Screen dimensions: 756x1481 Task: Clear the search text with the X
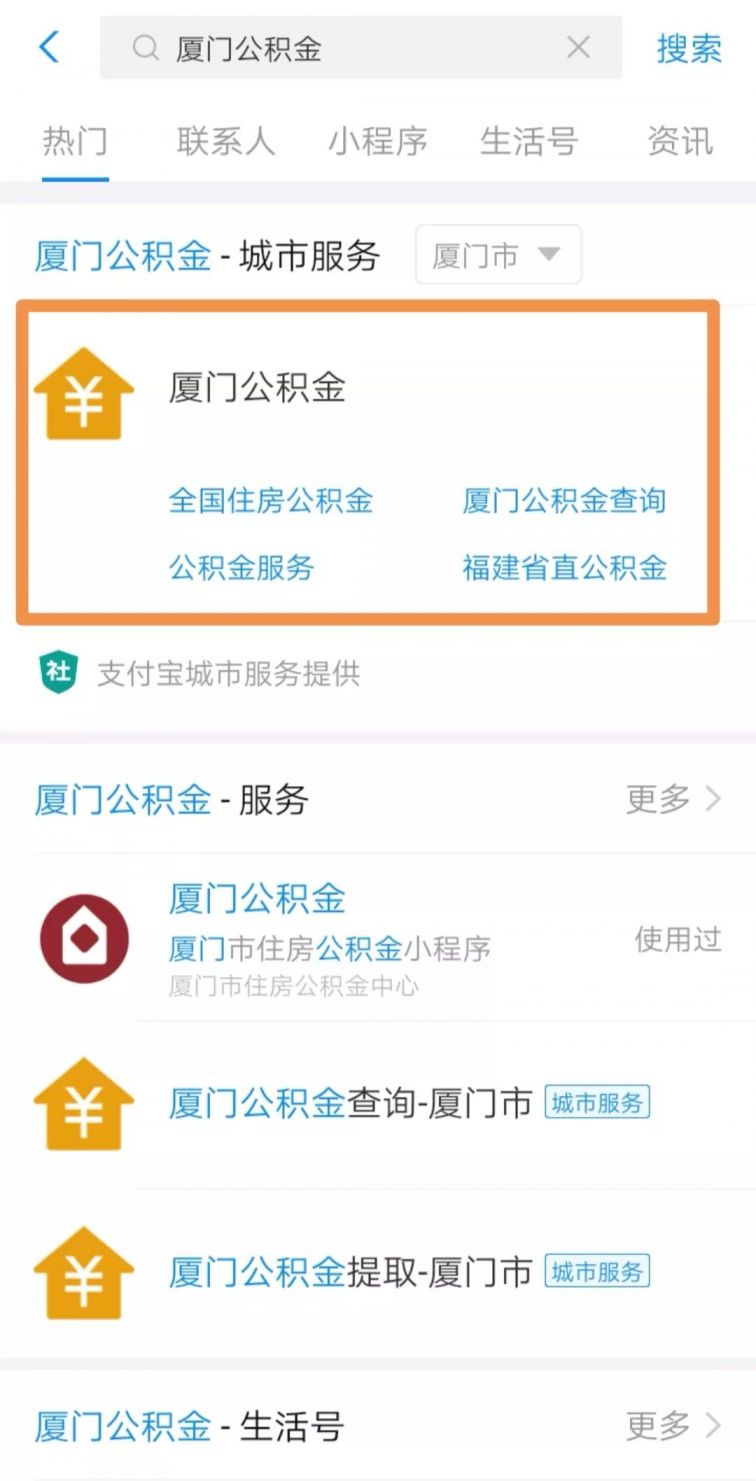pyautogui.click(x=578, y=47)
